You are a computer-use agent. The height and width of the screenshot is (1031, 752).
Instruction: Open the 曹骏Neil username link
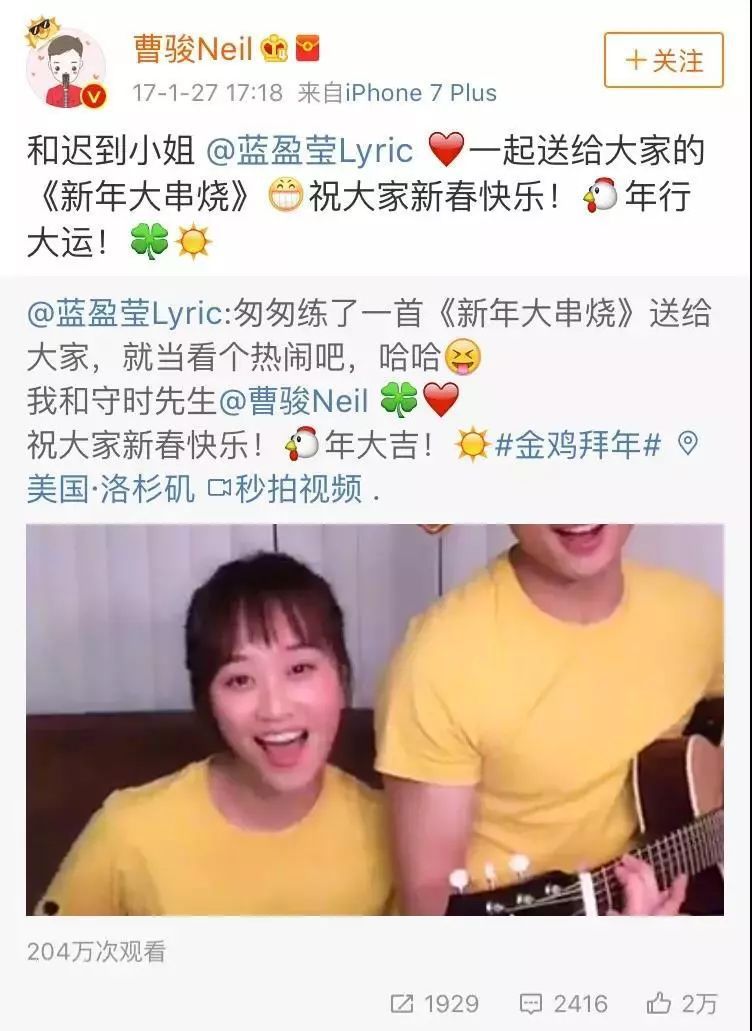pyautogui.click(x=193, y=49)
